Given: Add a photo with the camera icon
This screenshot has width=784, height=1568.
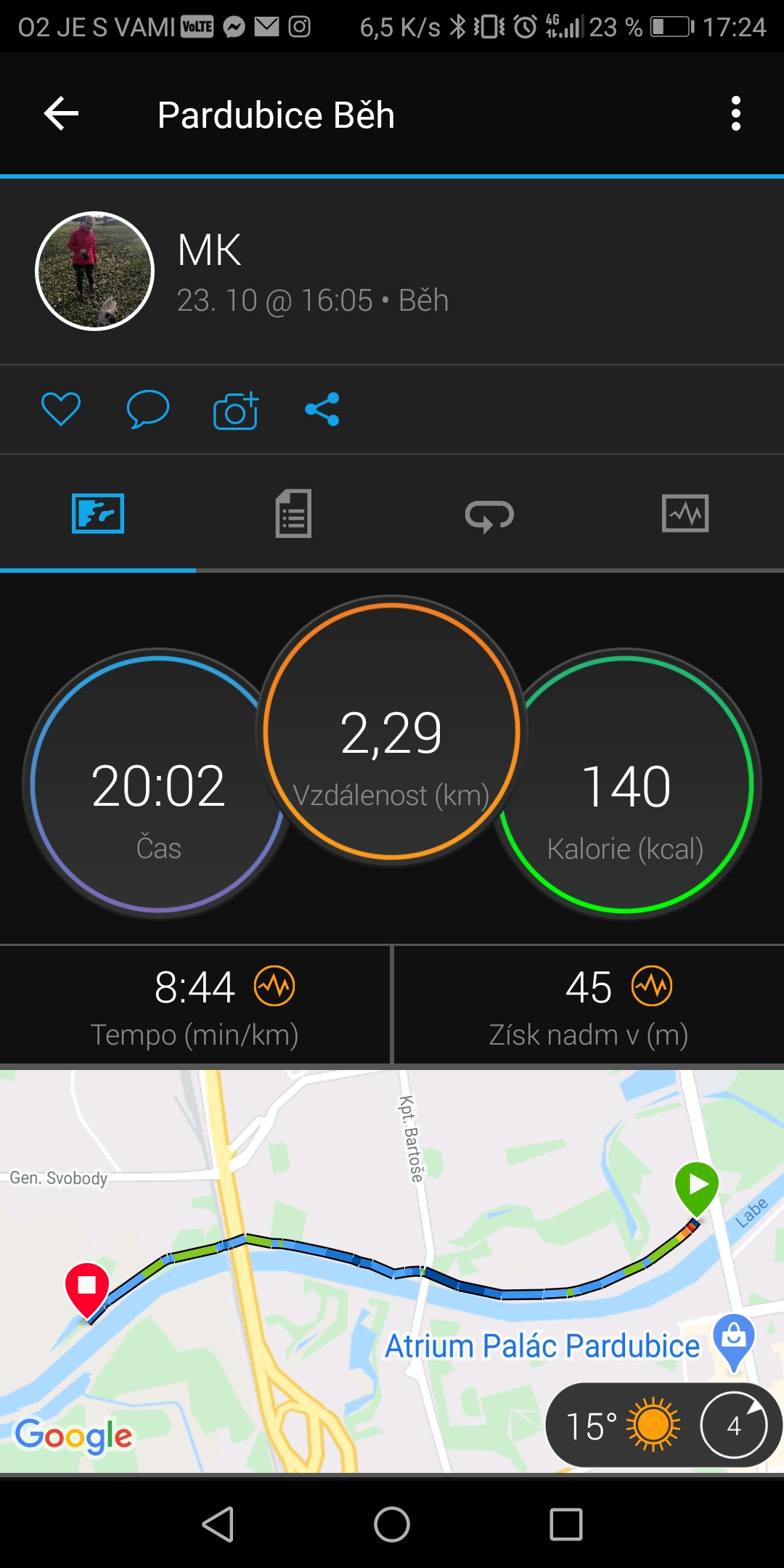Looking at the screenshot, I should click(x=236, y=410).
